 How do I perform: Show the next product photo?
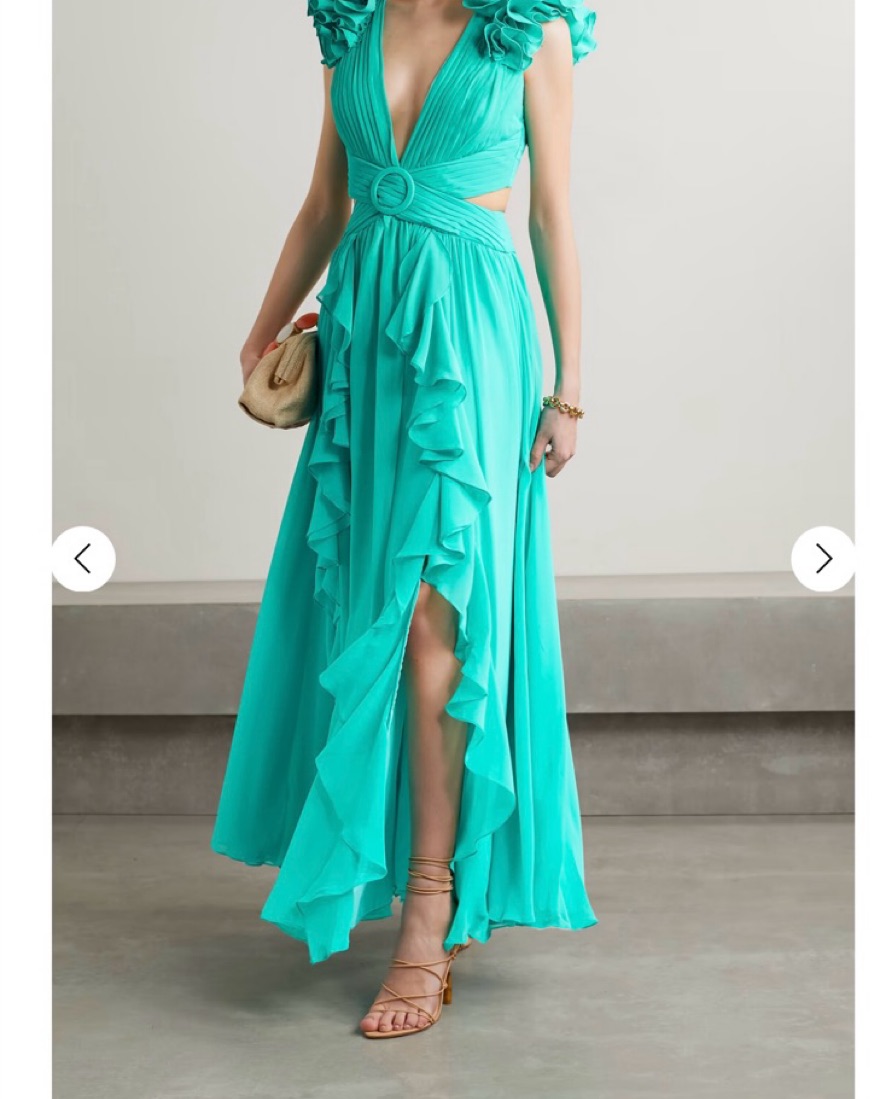[x=822, y=559]
